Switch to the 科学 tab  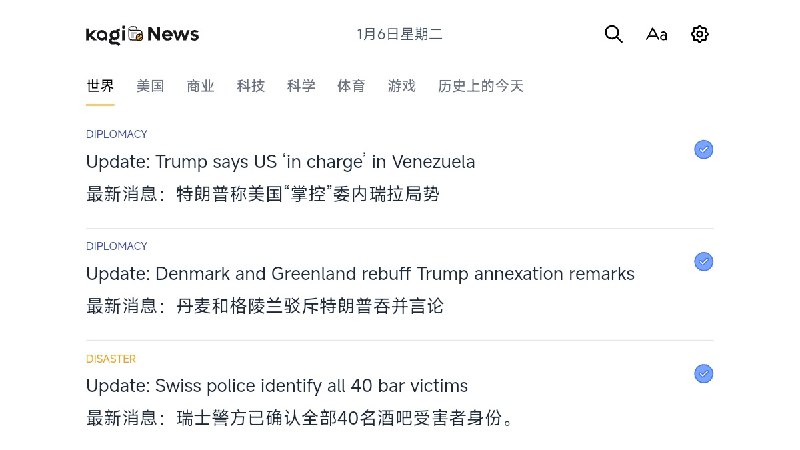click(301, 86)
